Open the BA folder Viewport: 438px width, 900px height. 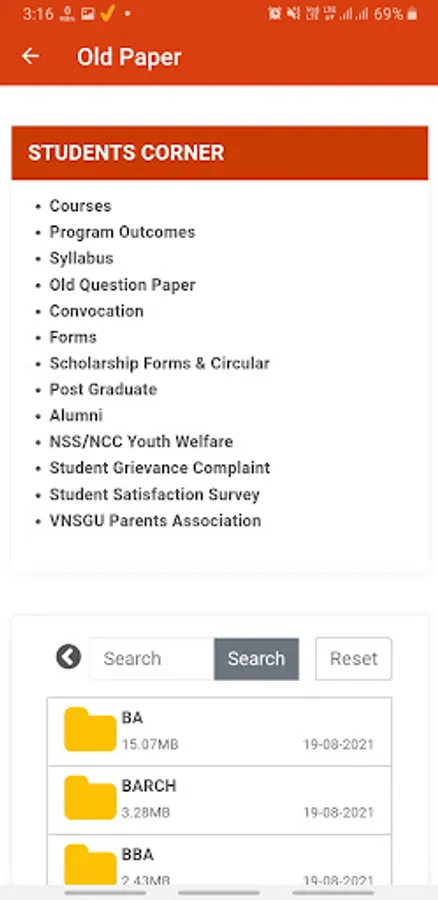click(x=219, y=731)
